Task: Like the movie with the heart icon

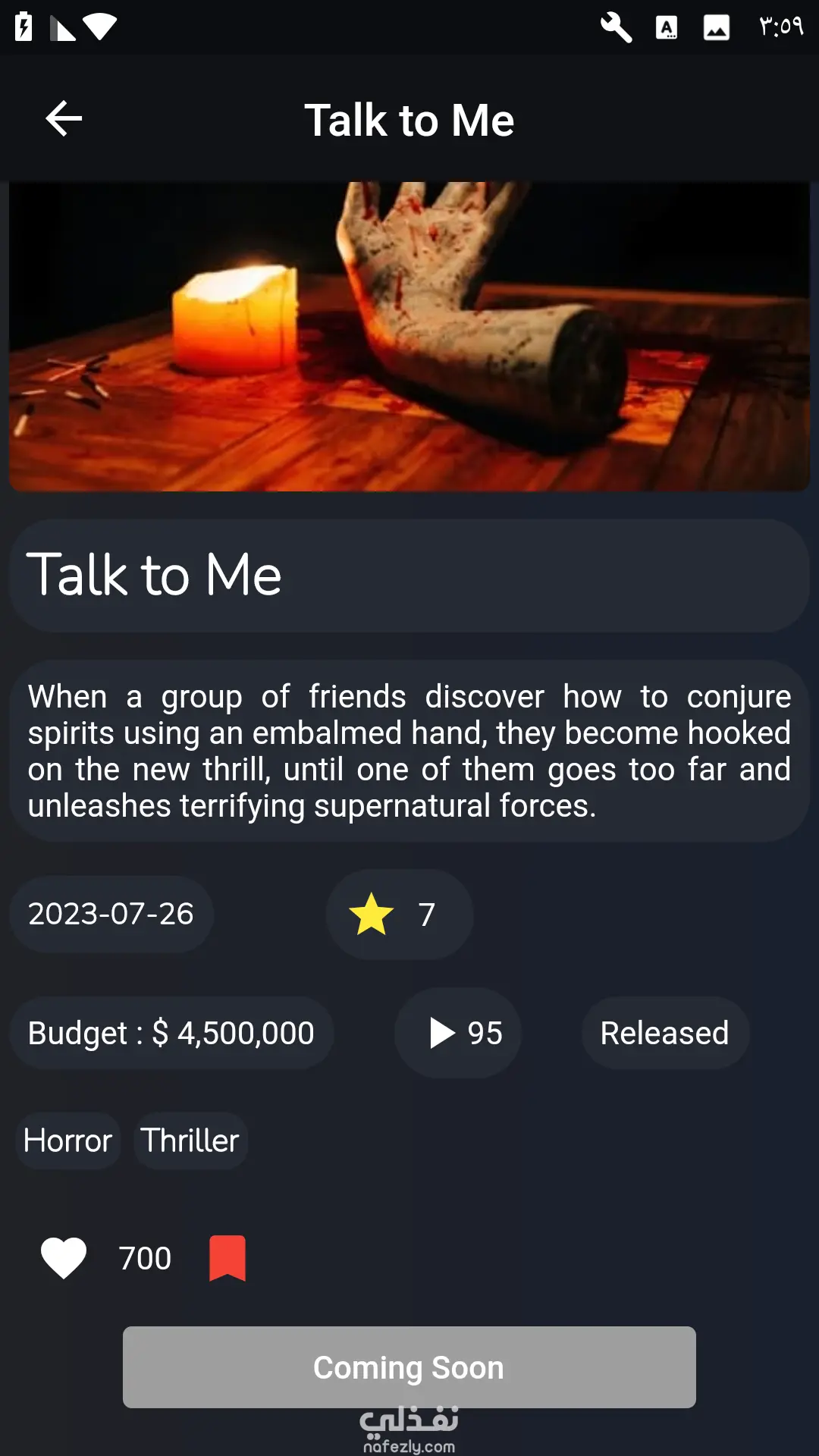Action: click(64, 1258)
